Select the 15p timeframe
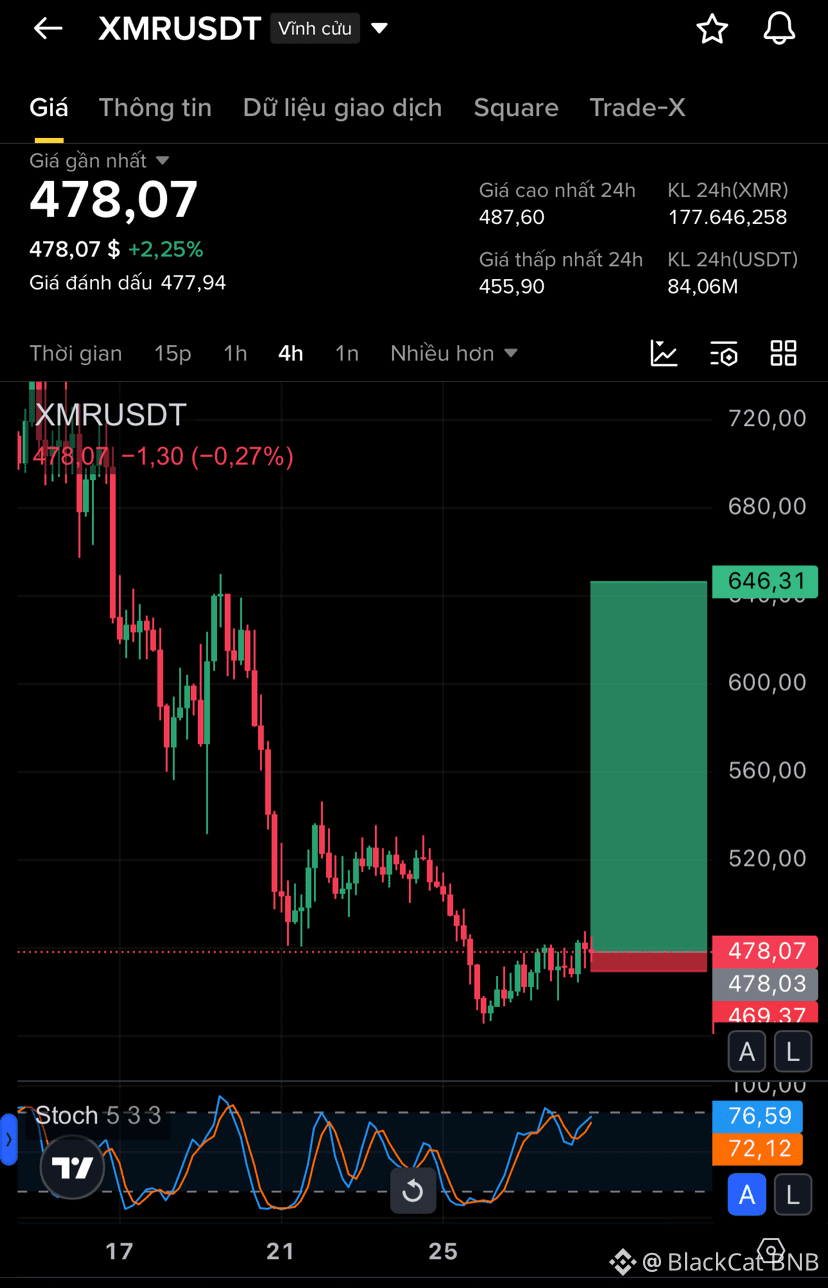 (x=172, y=353)
